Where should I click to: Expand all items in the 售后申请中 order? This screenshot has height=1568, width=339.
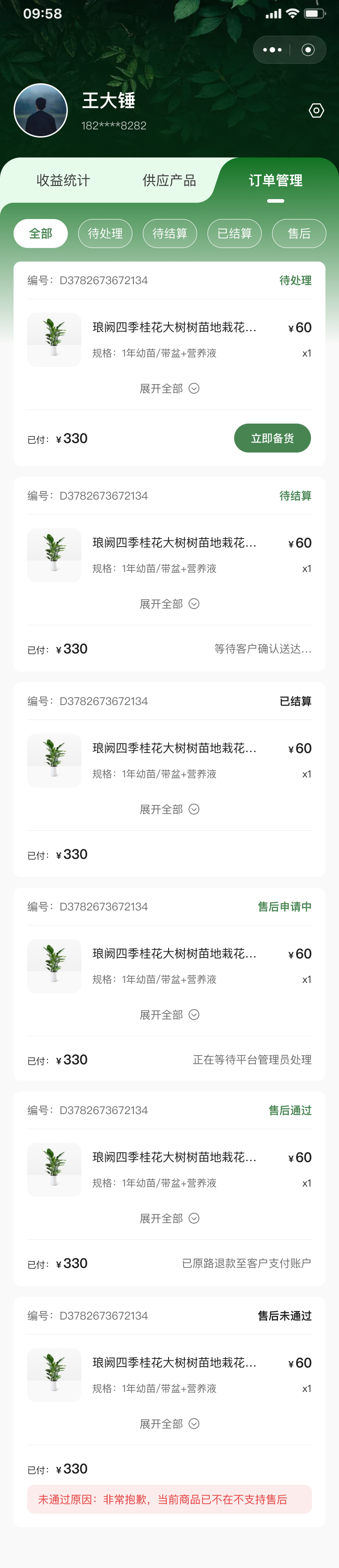[169, 1015]
